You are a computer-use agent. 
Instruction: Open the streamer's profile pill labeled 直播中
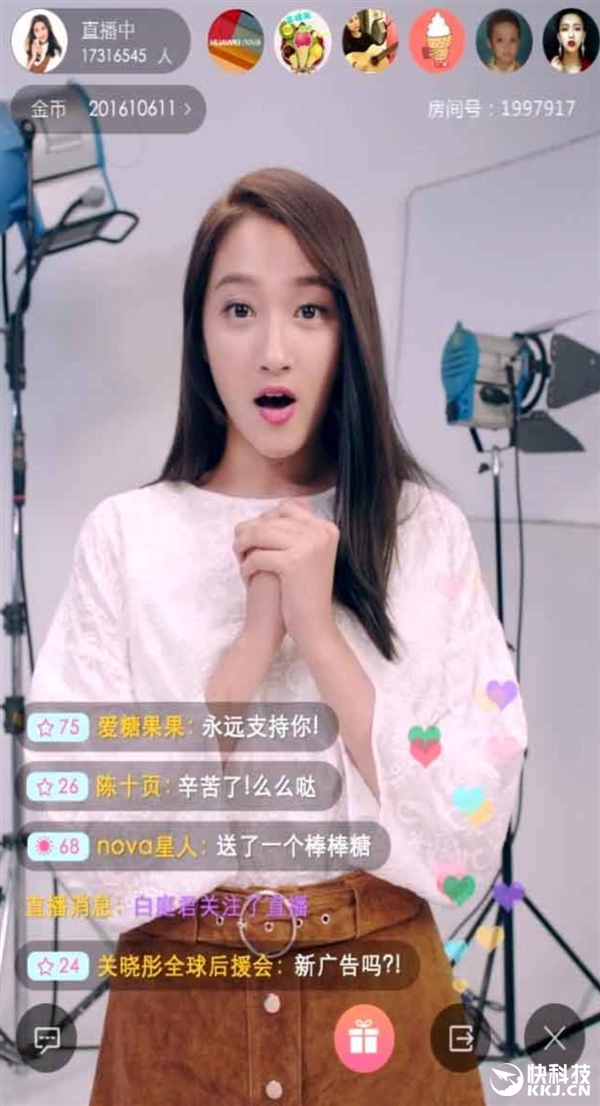100,42
